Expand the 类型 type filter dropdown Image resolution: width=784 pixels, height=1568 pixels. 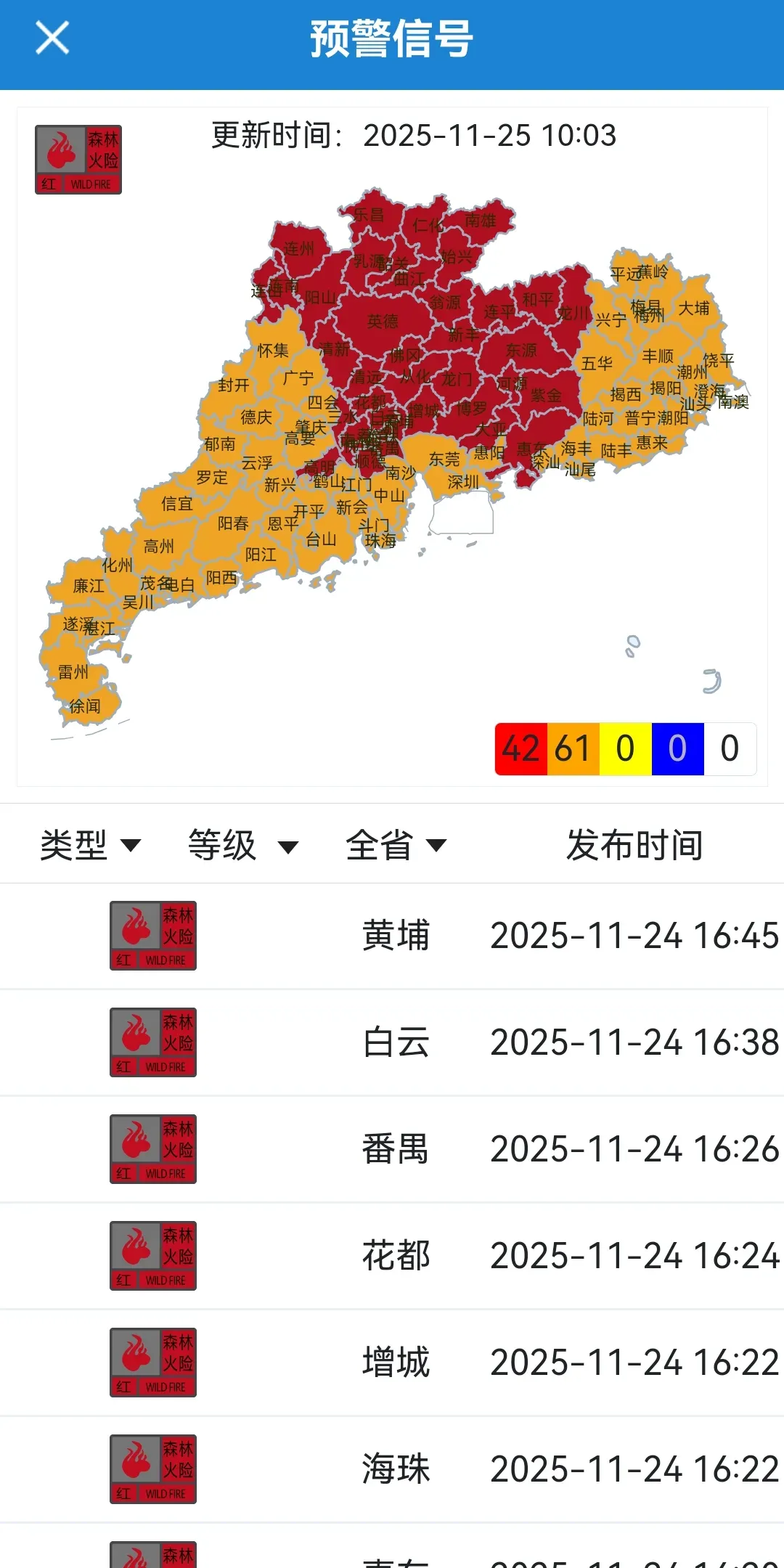coord(90,845)
